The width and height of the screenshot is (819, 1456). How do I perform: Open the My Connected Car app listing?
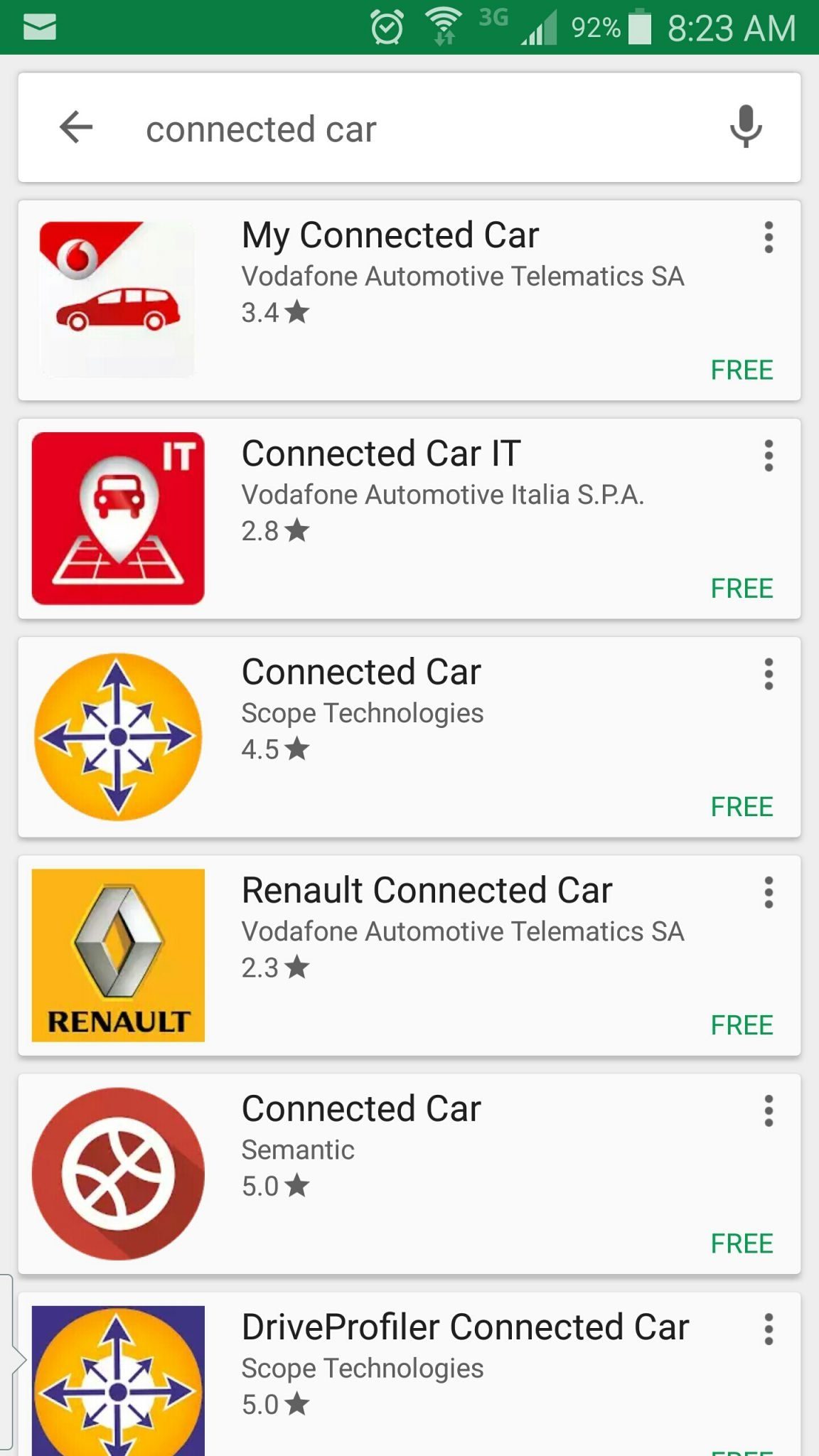click(x=409, y=301)
